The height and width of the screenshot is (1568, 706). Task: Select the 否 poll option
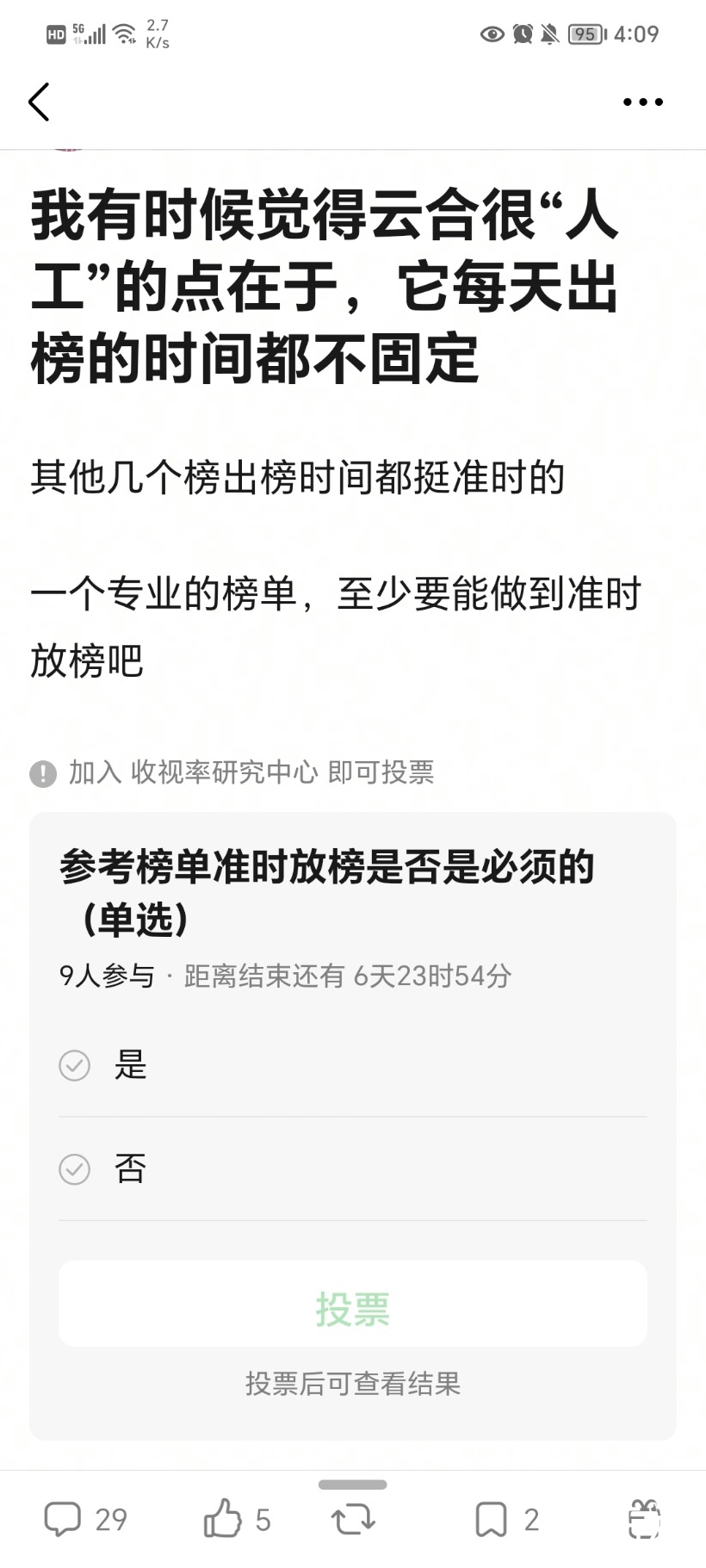coord(131,1169)
